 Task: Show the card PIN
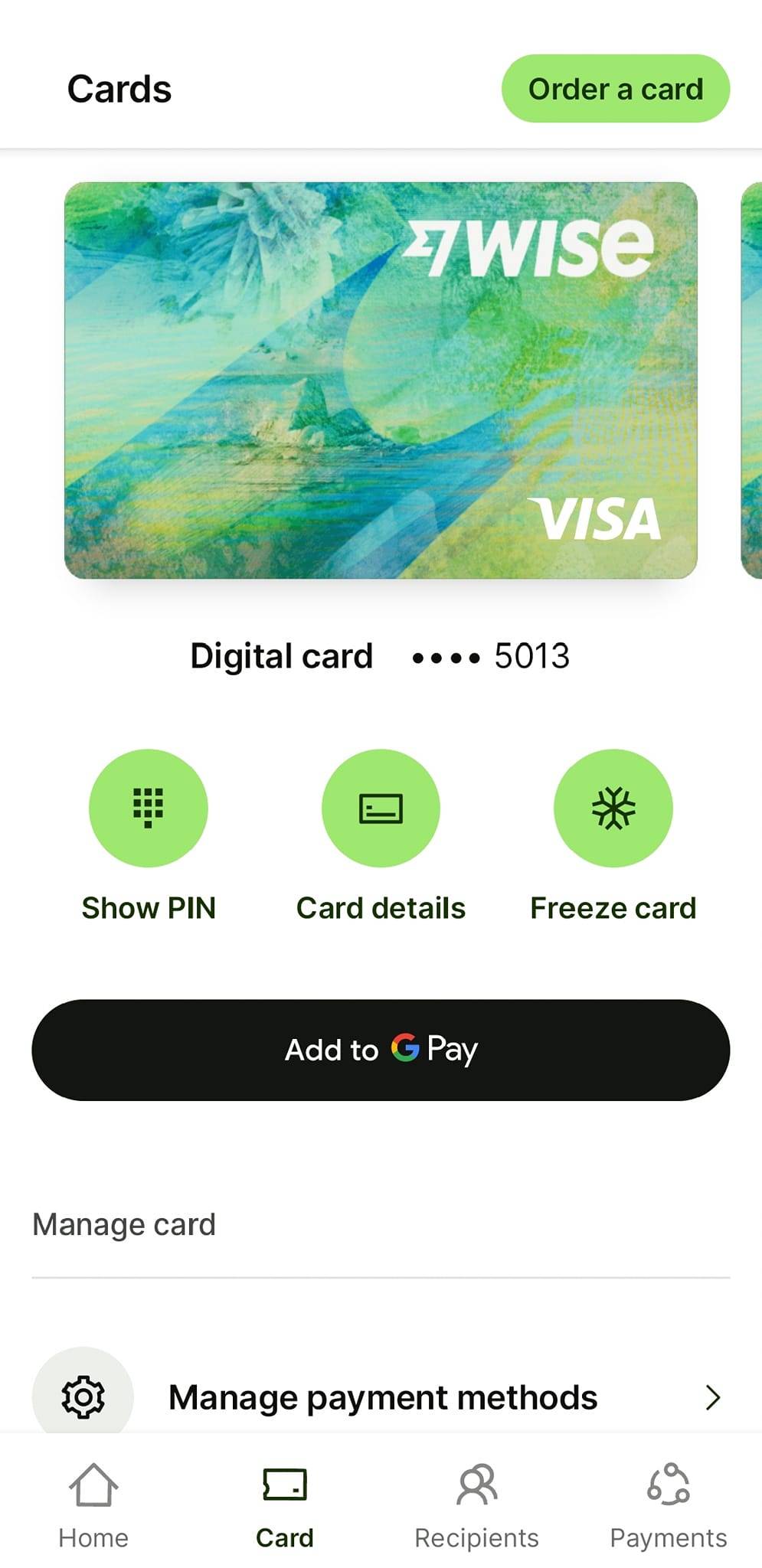[x=149, y=808]
